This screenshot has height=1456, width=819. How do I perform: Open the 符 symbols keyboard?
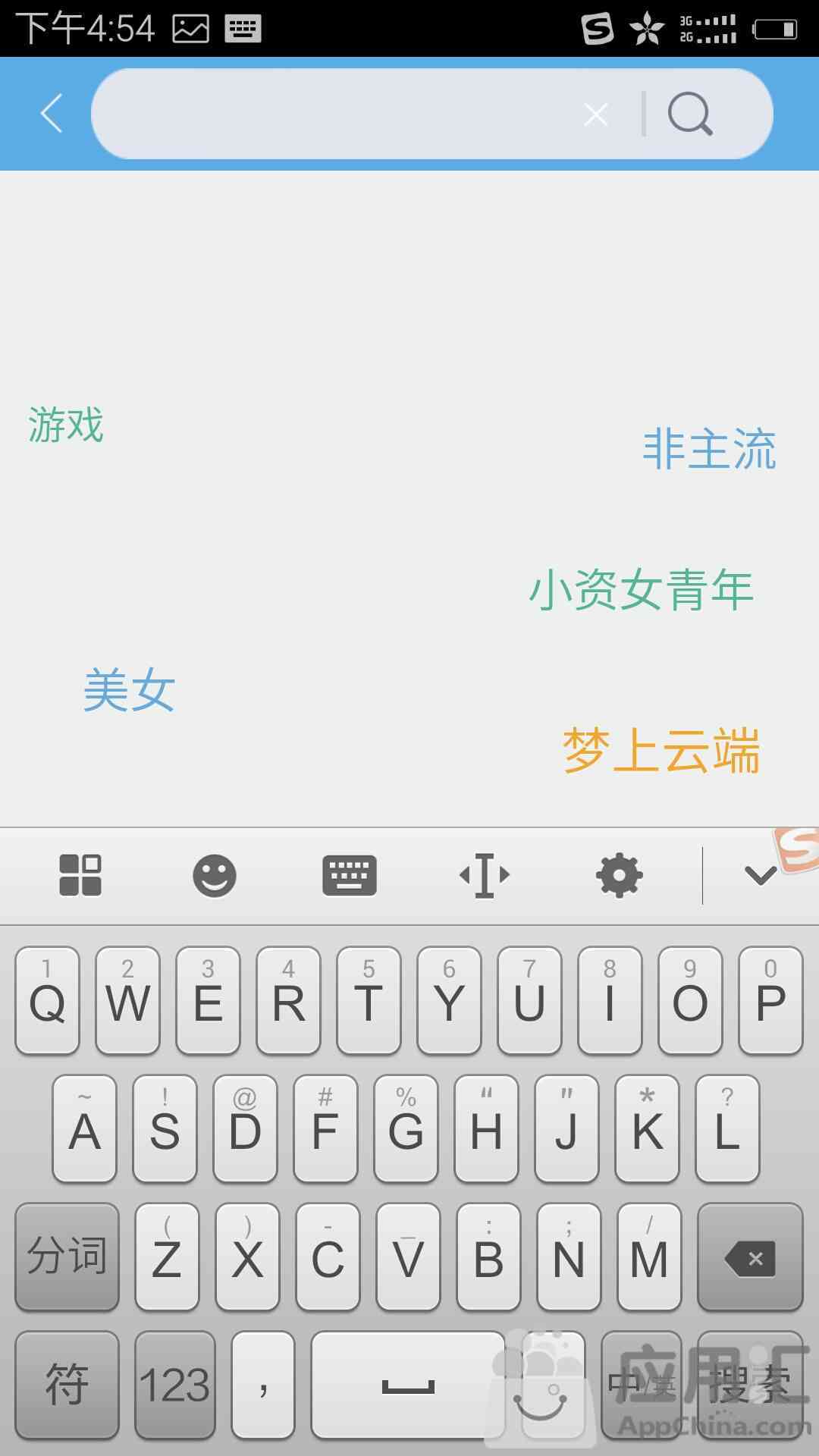[67, 1385]
